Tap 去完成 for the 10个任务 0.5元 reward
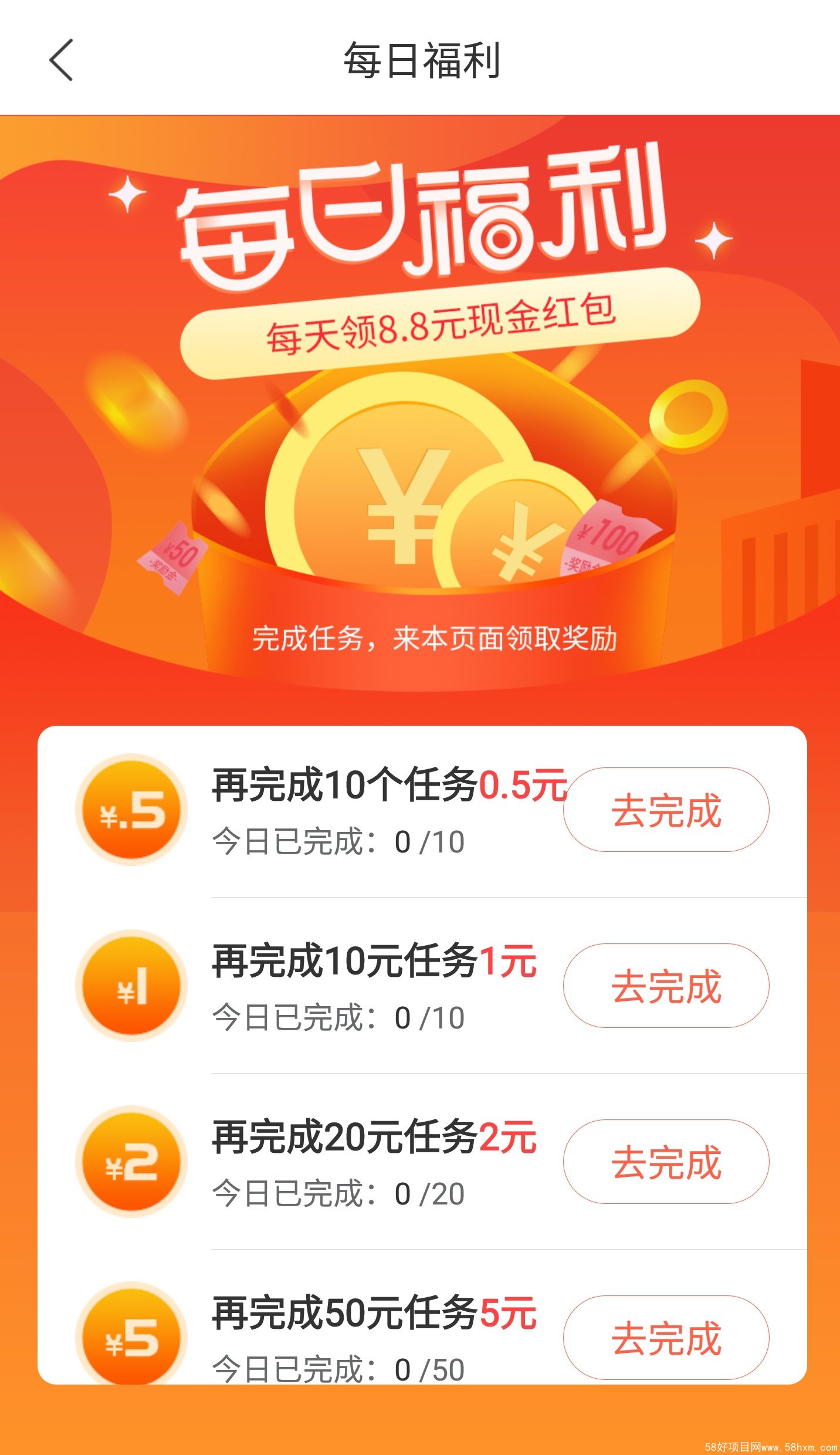This screenshot has height=1455, width=840. 666,810
